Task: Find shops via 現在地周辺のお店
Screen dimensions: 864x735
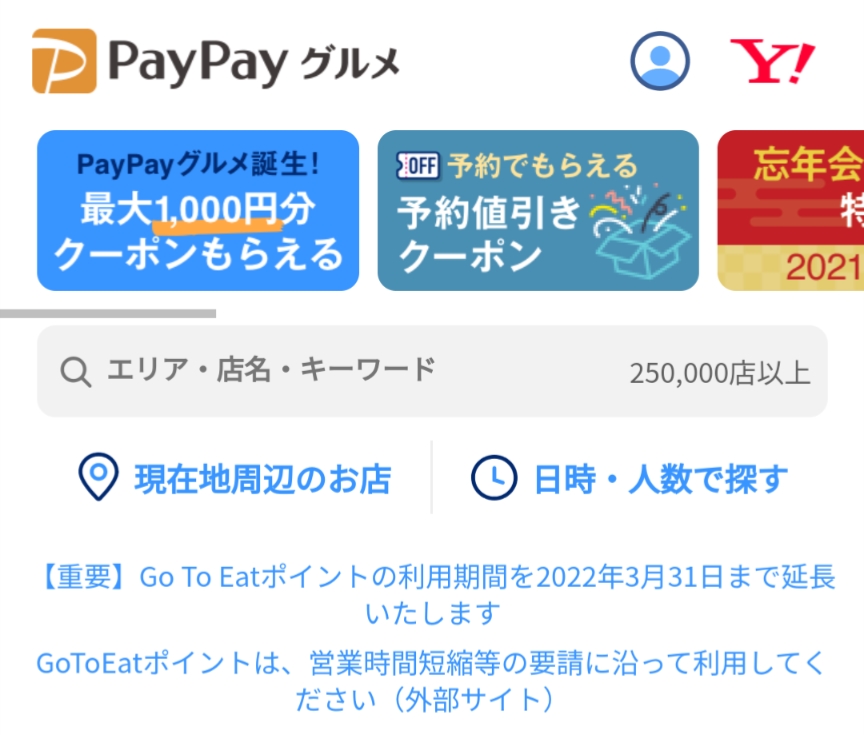Action: [x=235, y=479]
